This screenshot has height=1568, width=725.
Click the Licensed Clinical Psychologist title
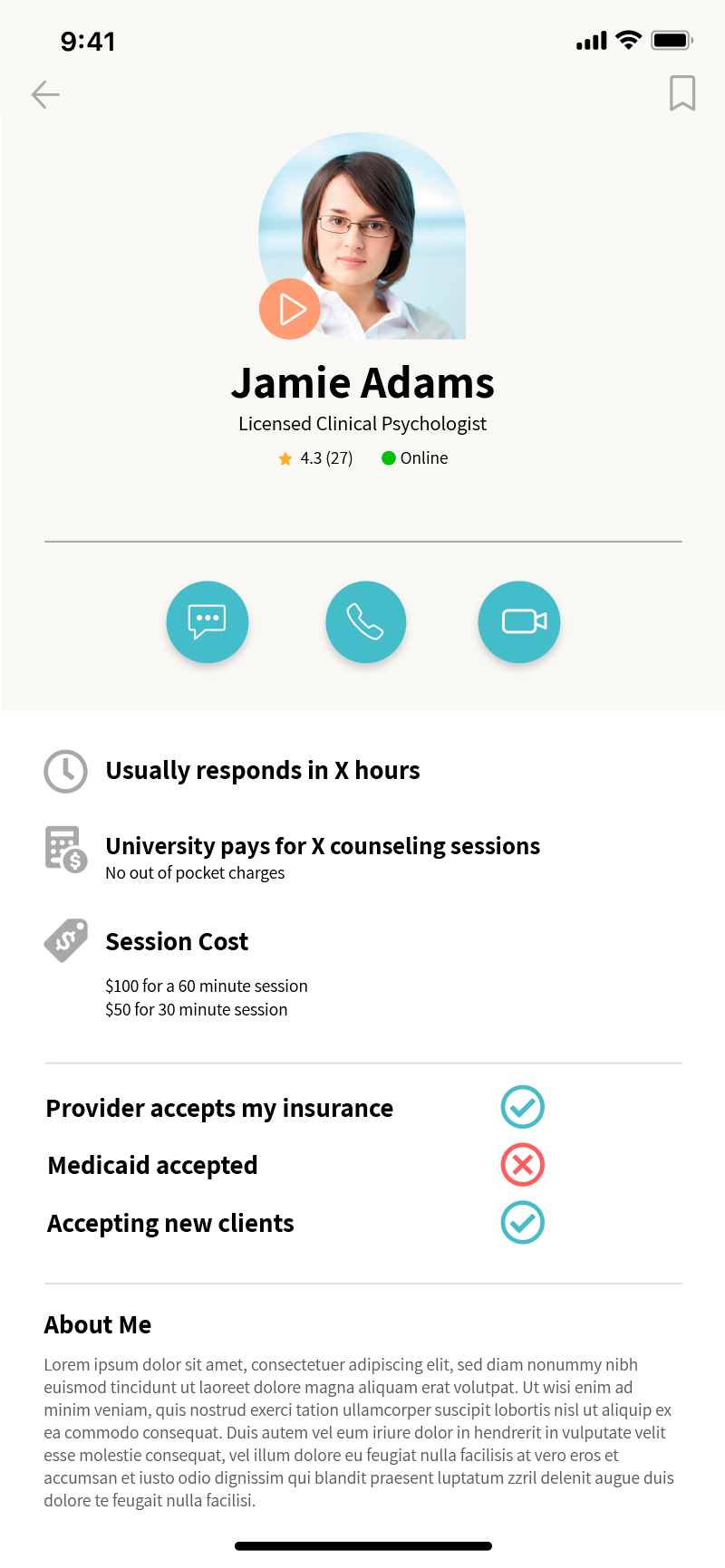362,424
